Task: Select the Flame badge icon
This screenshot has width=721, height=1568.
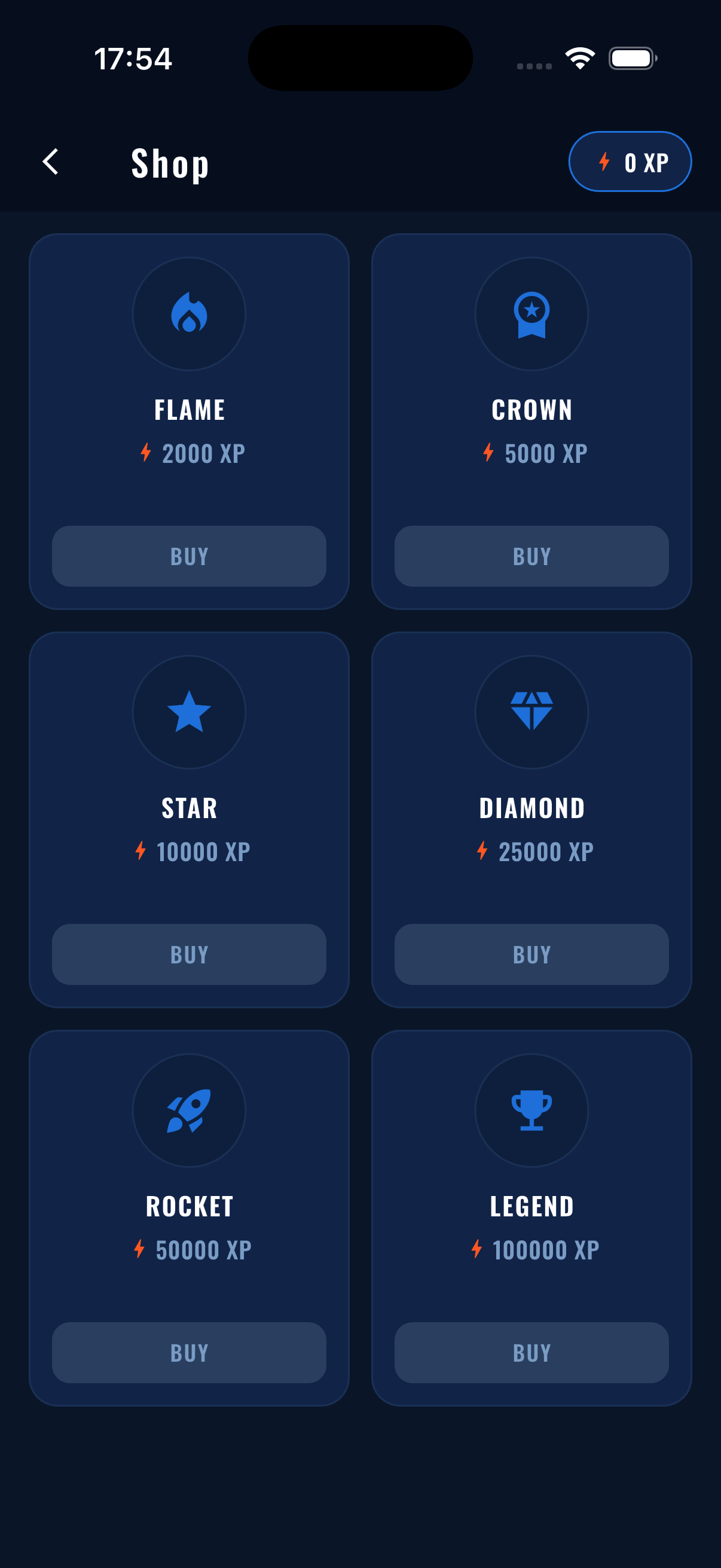Action: tap(188, 314)
